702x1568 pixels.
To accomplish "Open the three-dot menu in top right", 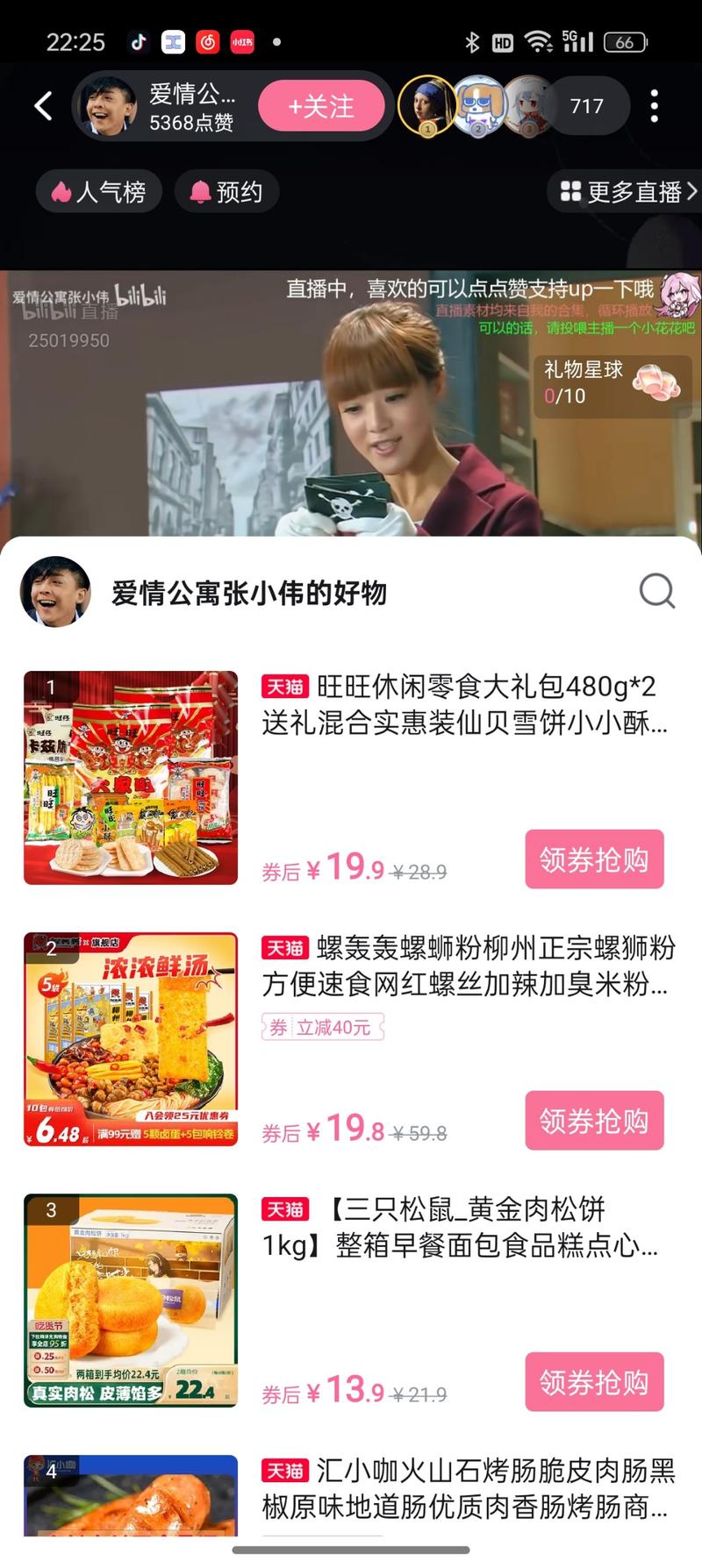I will point(654,104).
